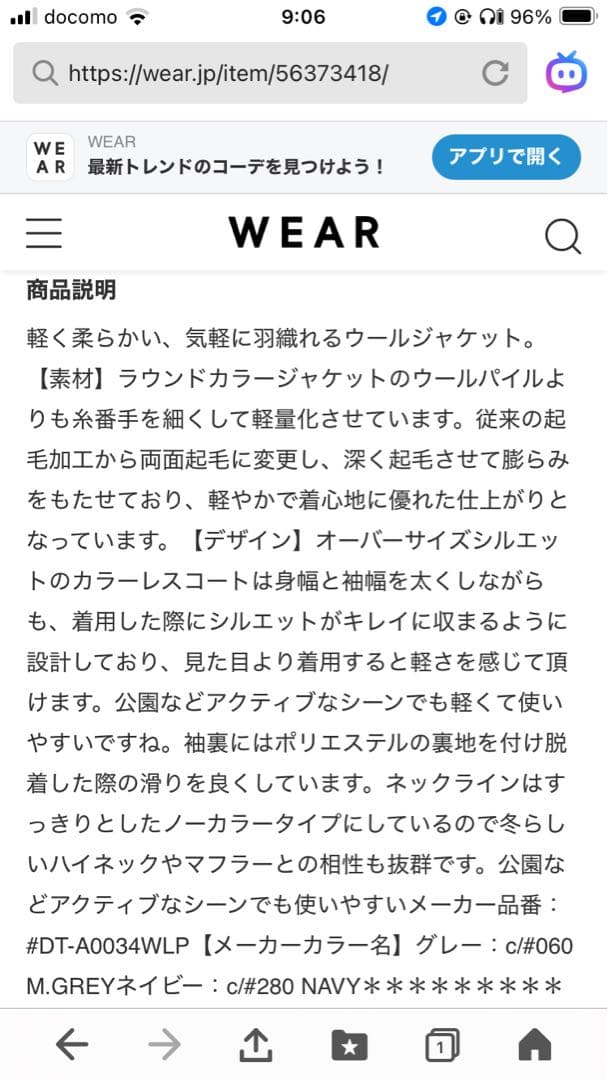
Task: Go to WEAR home via logo
Action: pos(304,232)
